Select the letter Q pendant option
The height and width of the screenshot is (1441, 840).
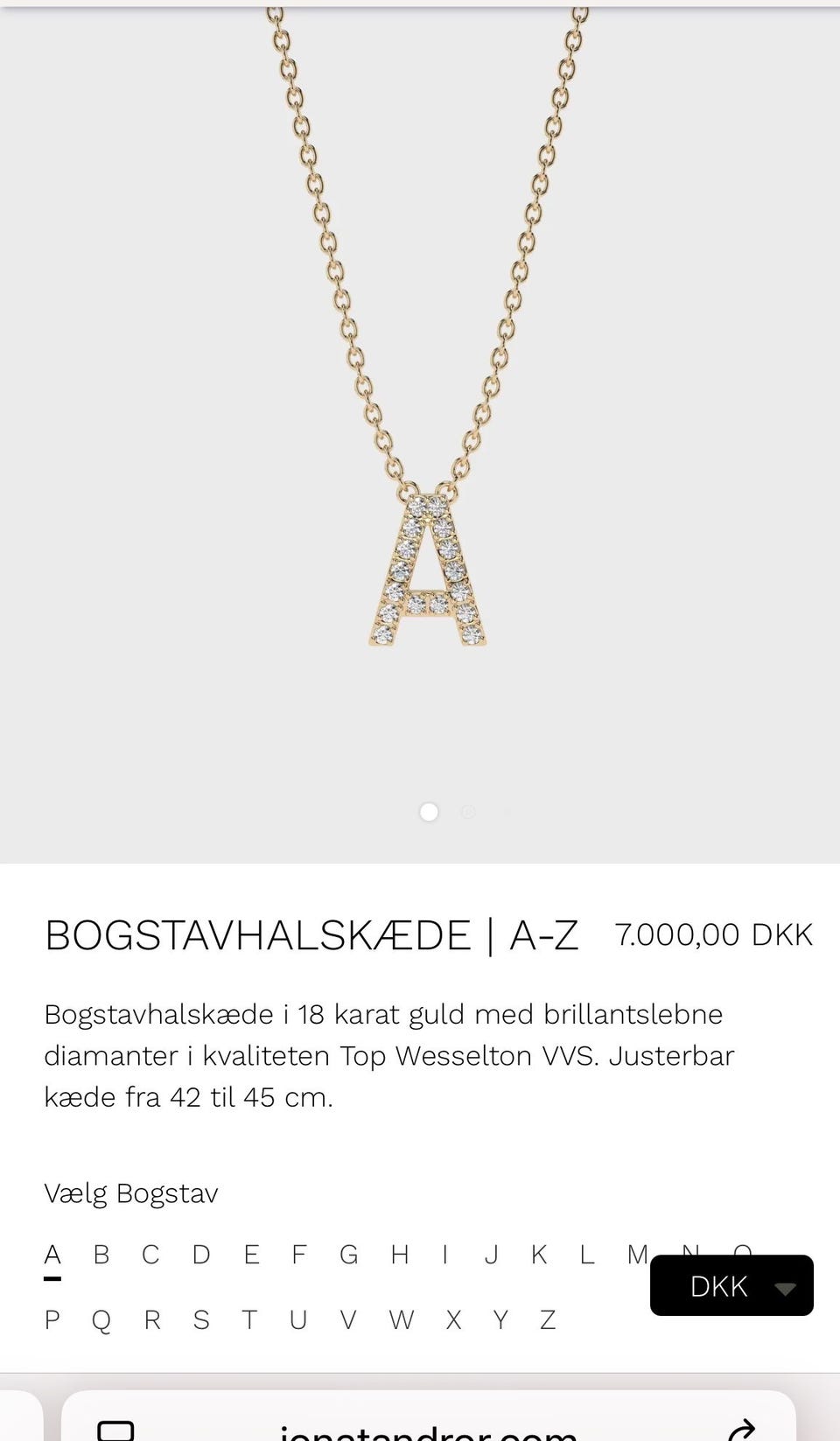(x=101, y=1319)
